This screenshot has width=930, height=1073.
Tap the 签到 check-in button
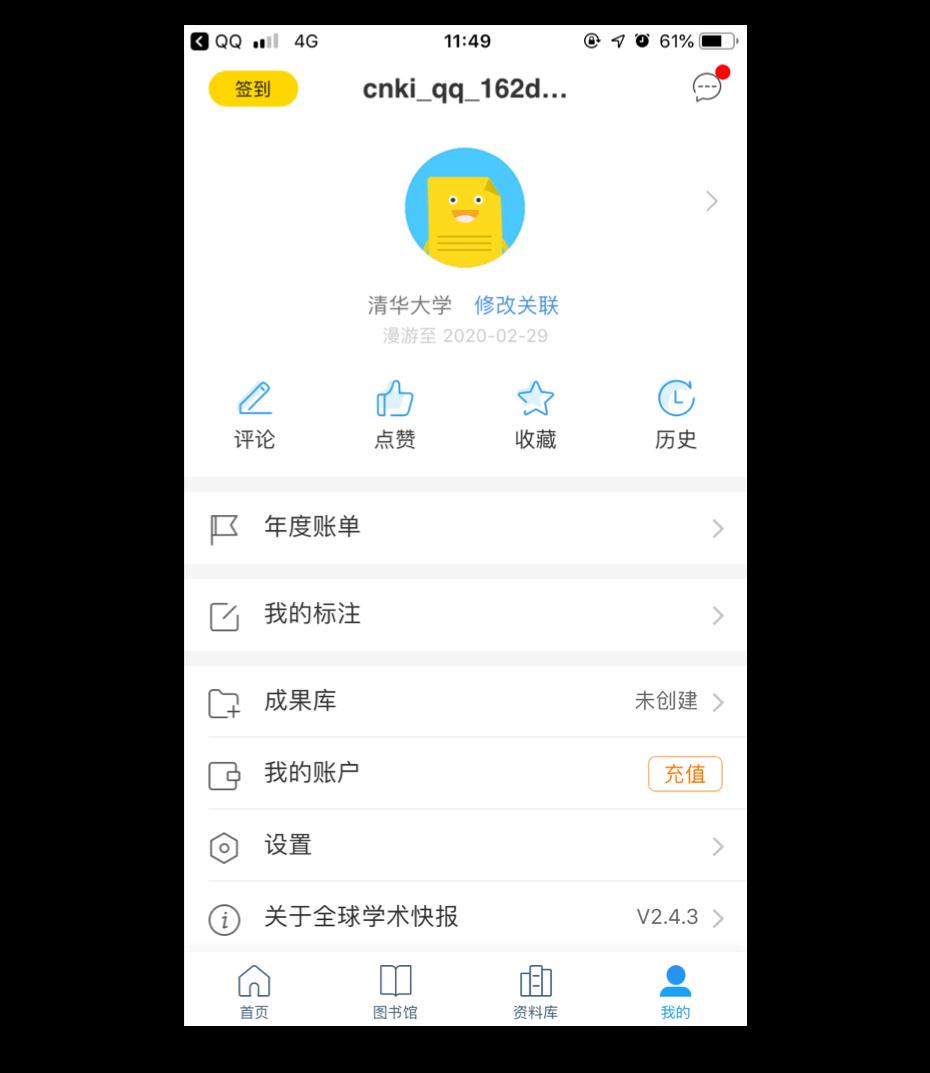[x=253, y=89]
